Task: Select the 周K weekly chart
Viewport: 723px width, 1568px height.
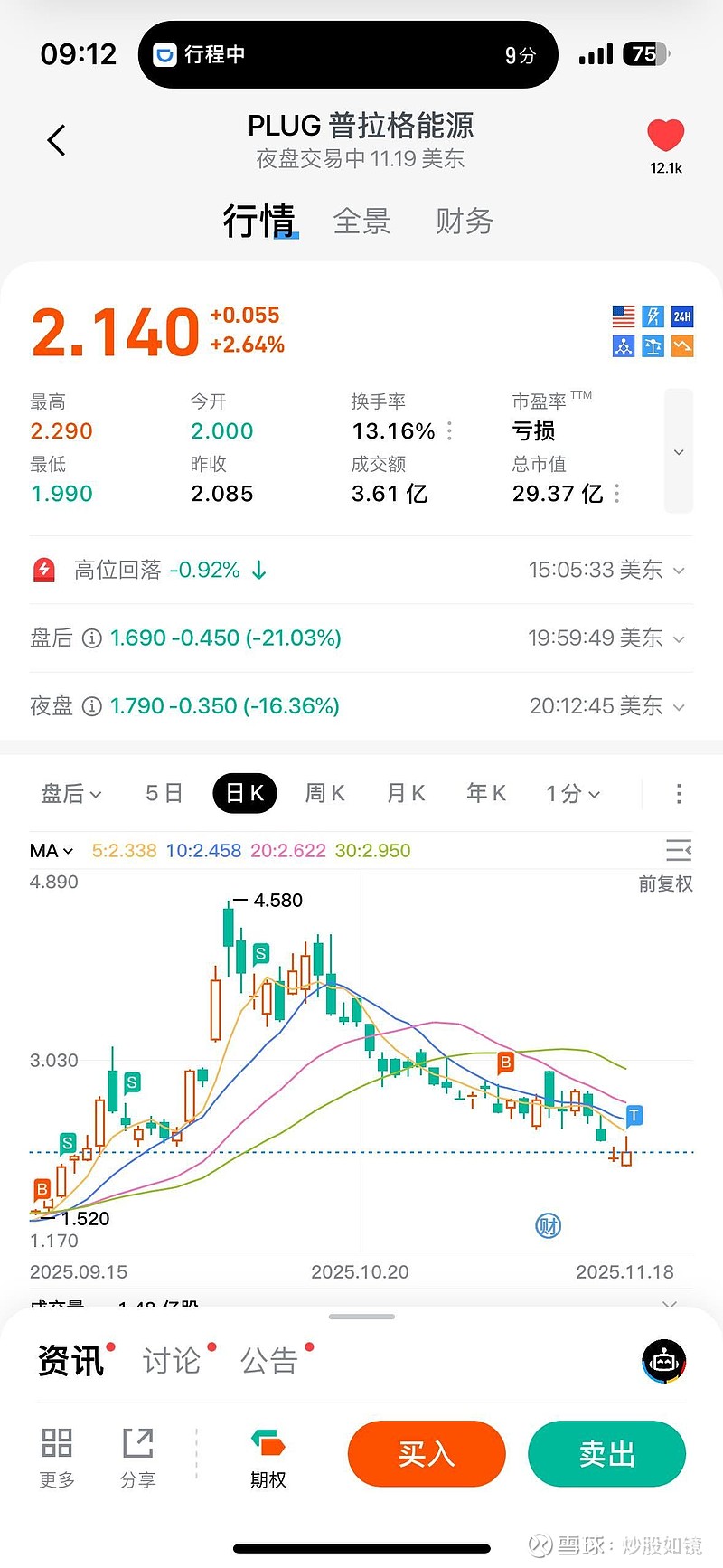Action: [x=324, y=794]
